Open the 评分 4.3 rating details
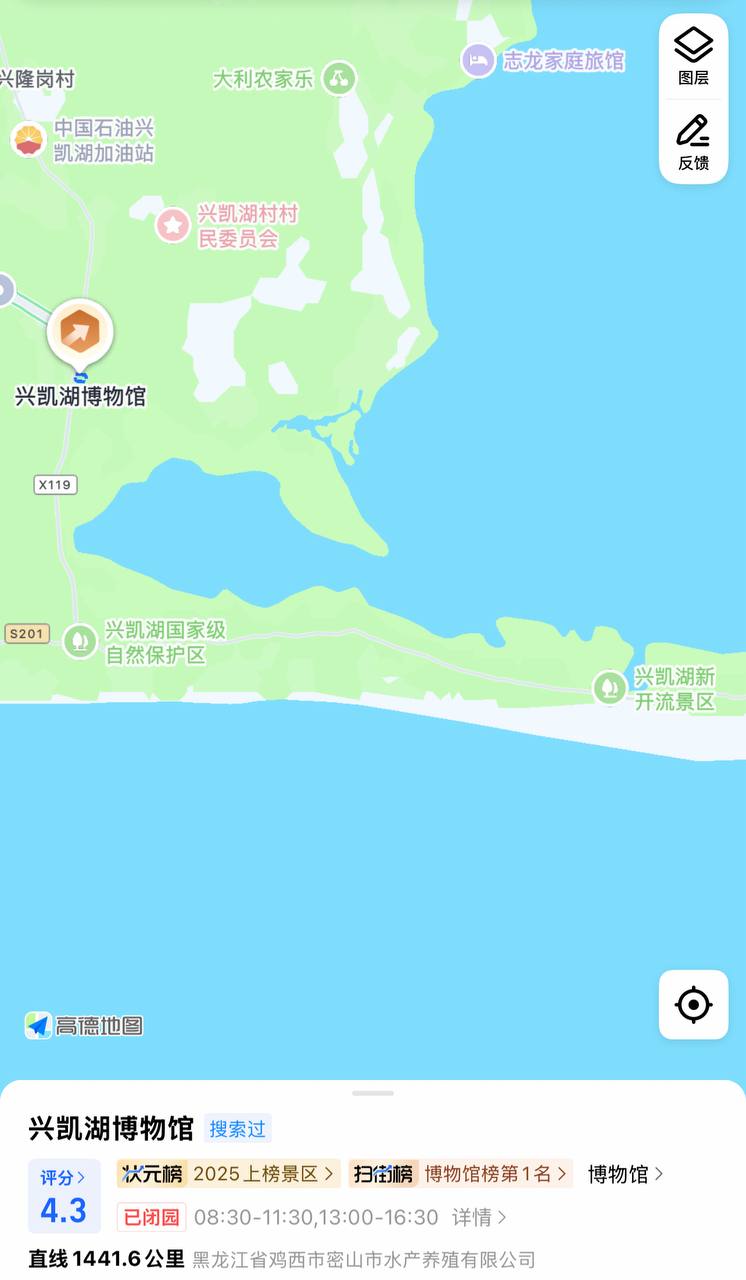 coord(64,1196)
